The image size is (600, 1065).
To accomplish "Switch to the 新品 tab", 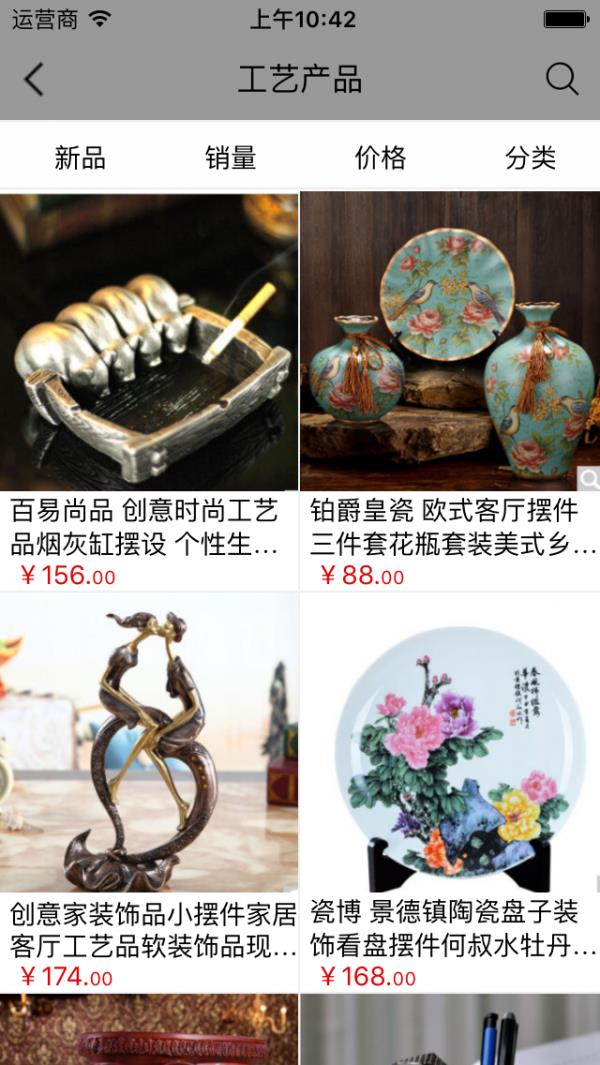I will click(x=80, y=157).
